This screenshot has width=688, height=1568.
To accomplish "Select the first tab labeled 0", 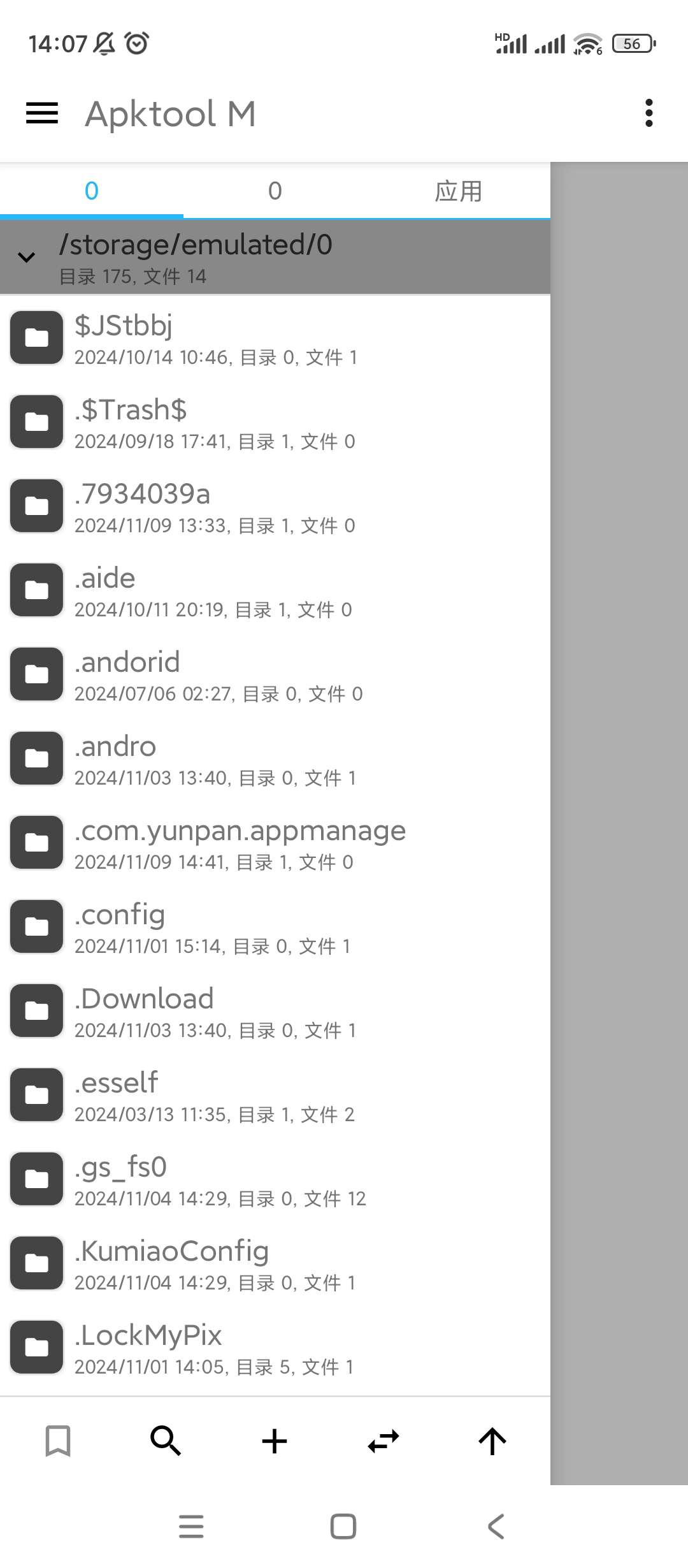I will (x=91, y=191).
